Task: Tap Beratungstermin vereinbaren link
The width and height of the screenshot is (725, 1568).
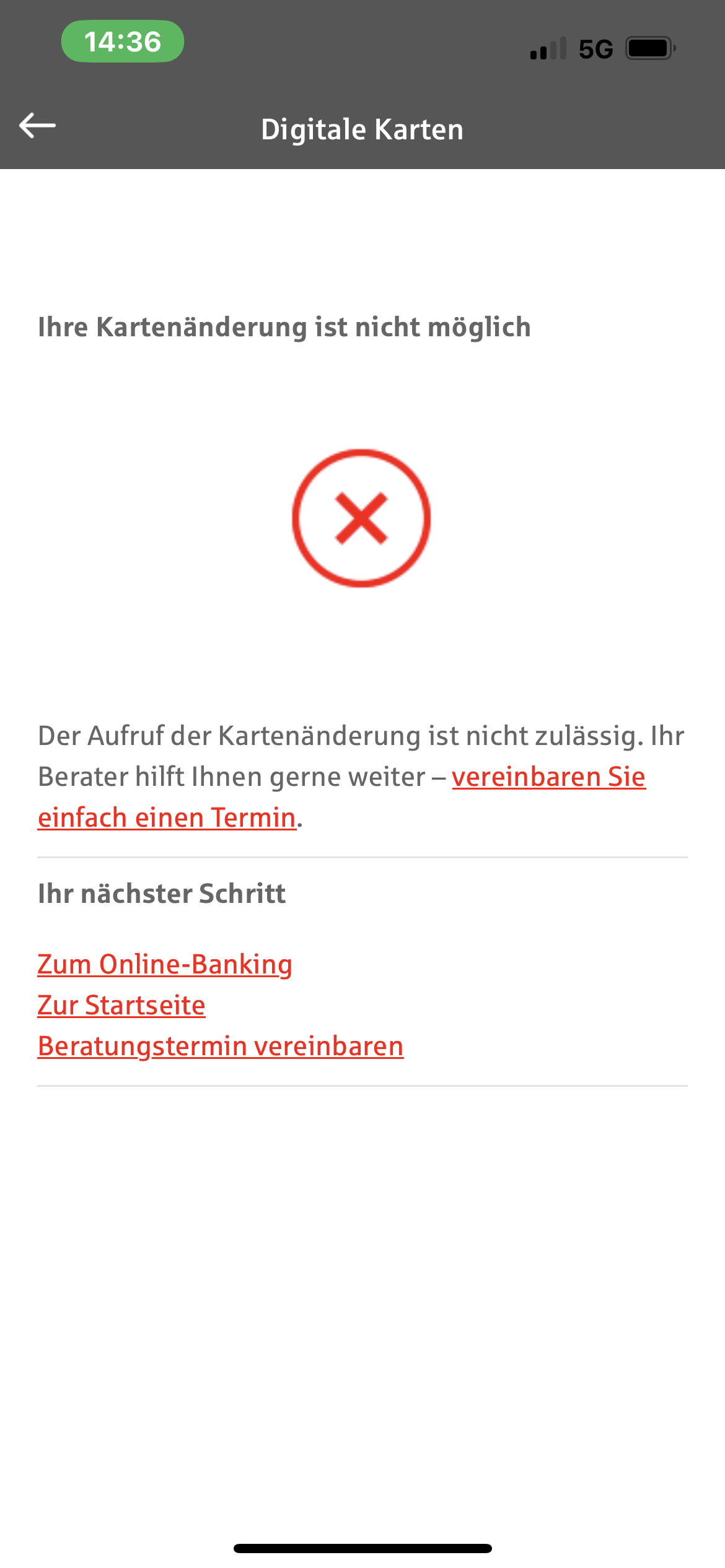Action: click(x=221, y=1046)
